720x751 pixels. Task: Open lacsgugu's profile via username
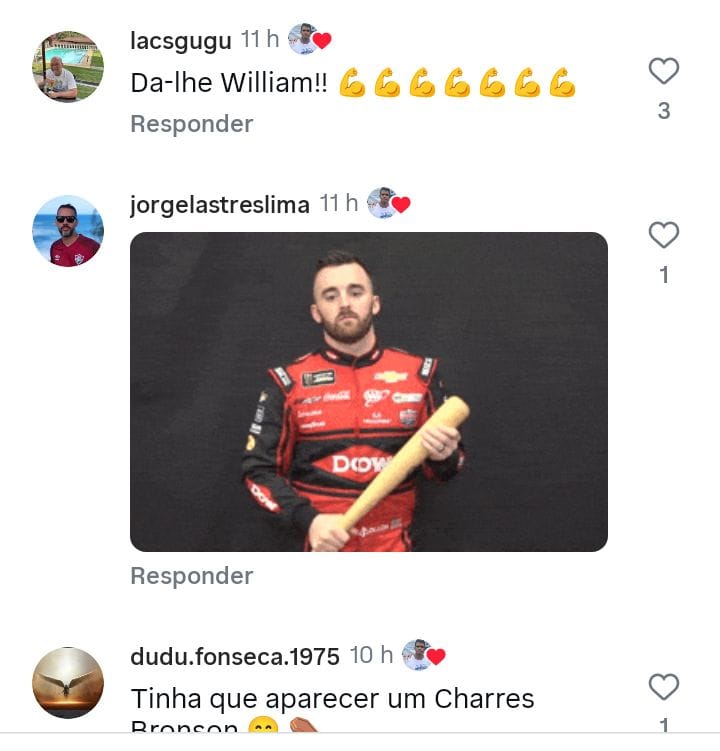click(x=181, y=41)
